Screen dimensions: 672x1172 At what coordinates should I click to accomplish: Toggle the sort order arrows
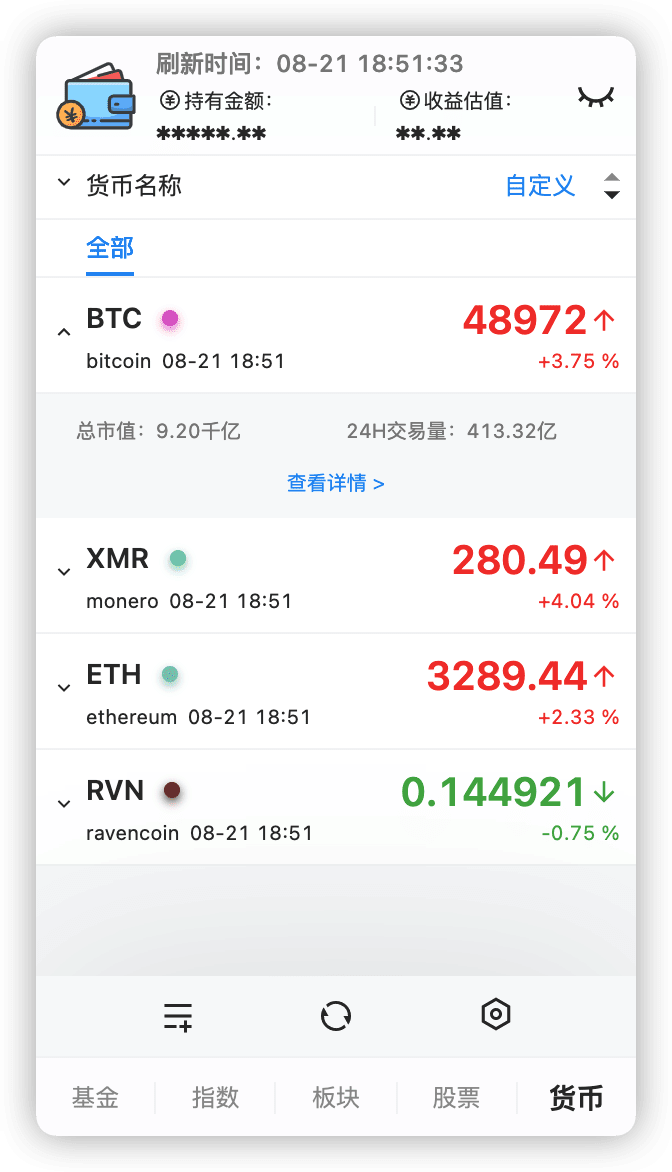(612, 186)
